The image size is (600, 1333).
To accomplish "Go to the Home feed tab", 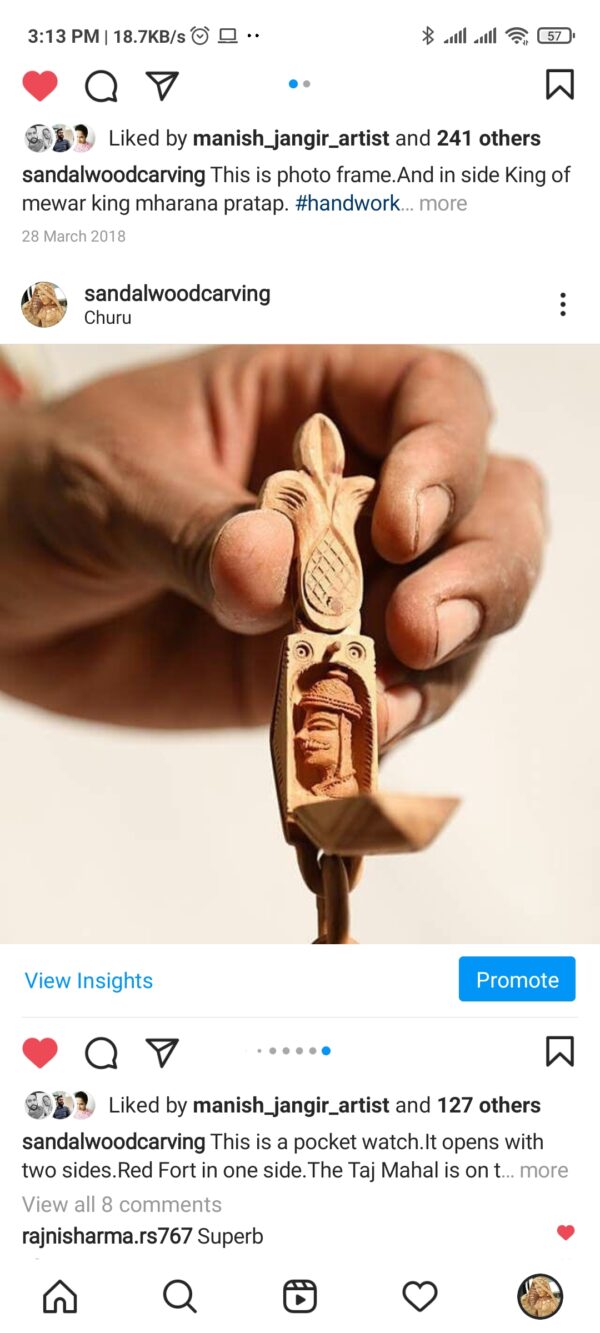I will pos(60,1296).
